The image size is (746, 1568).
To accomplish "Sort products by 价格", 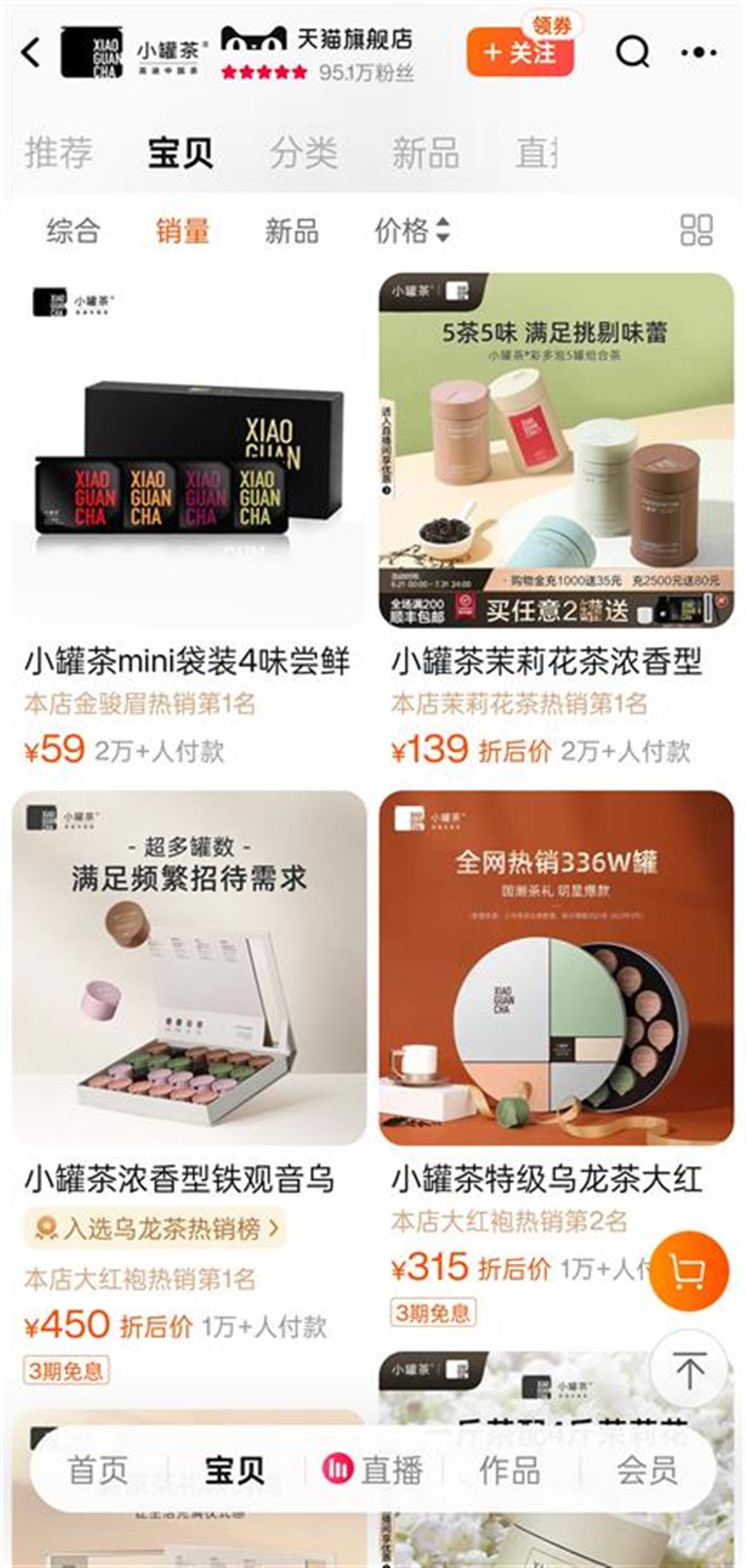I will coord(410,231).
